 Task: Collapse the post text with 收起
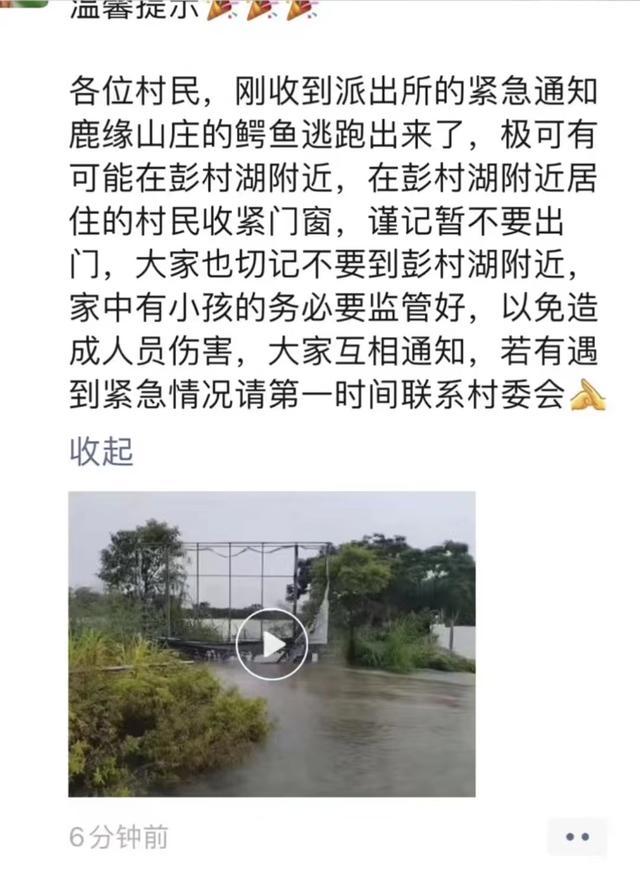click(x=101, y=451)
